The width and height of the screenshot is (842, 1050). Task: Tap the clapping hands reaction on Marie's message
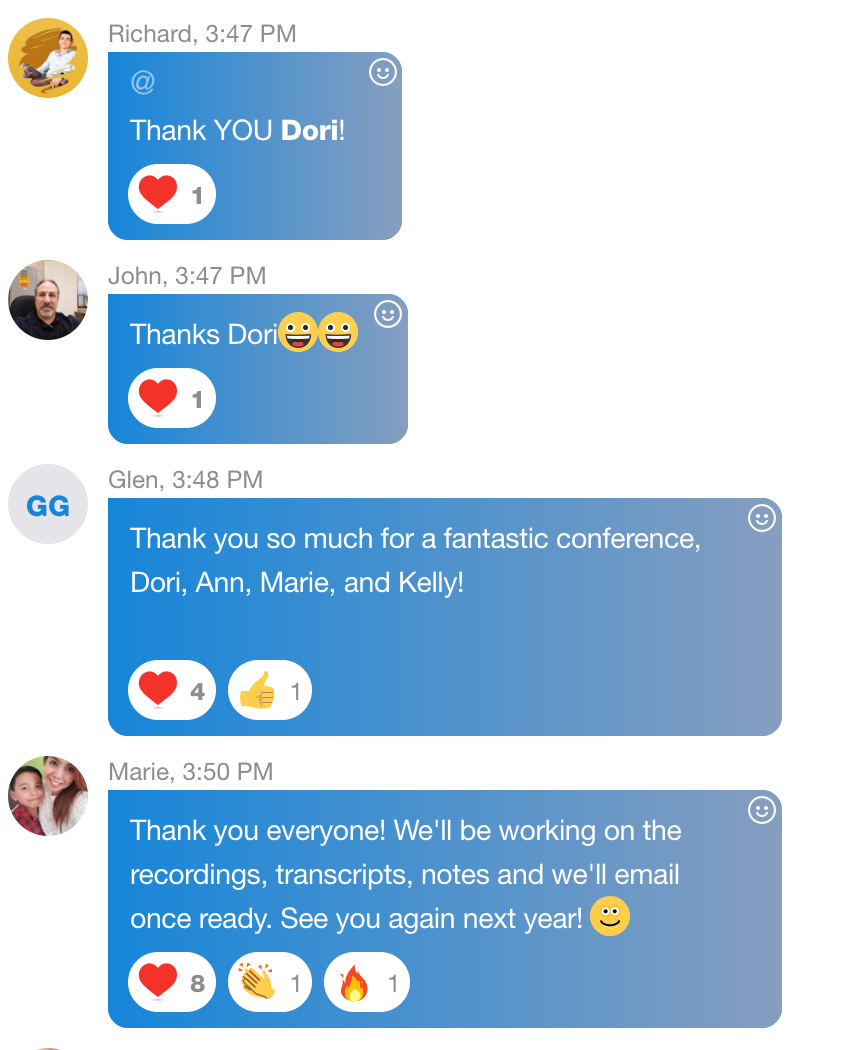click(x=270, y=982)
